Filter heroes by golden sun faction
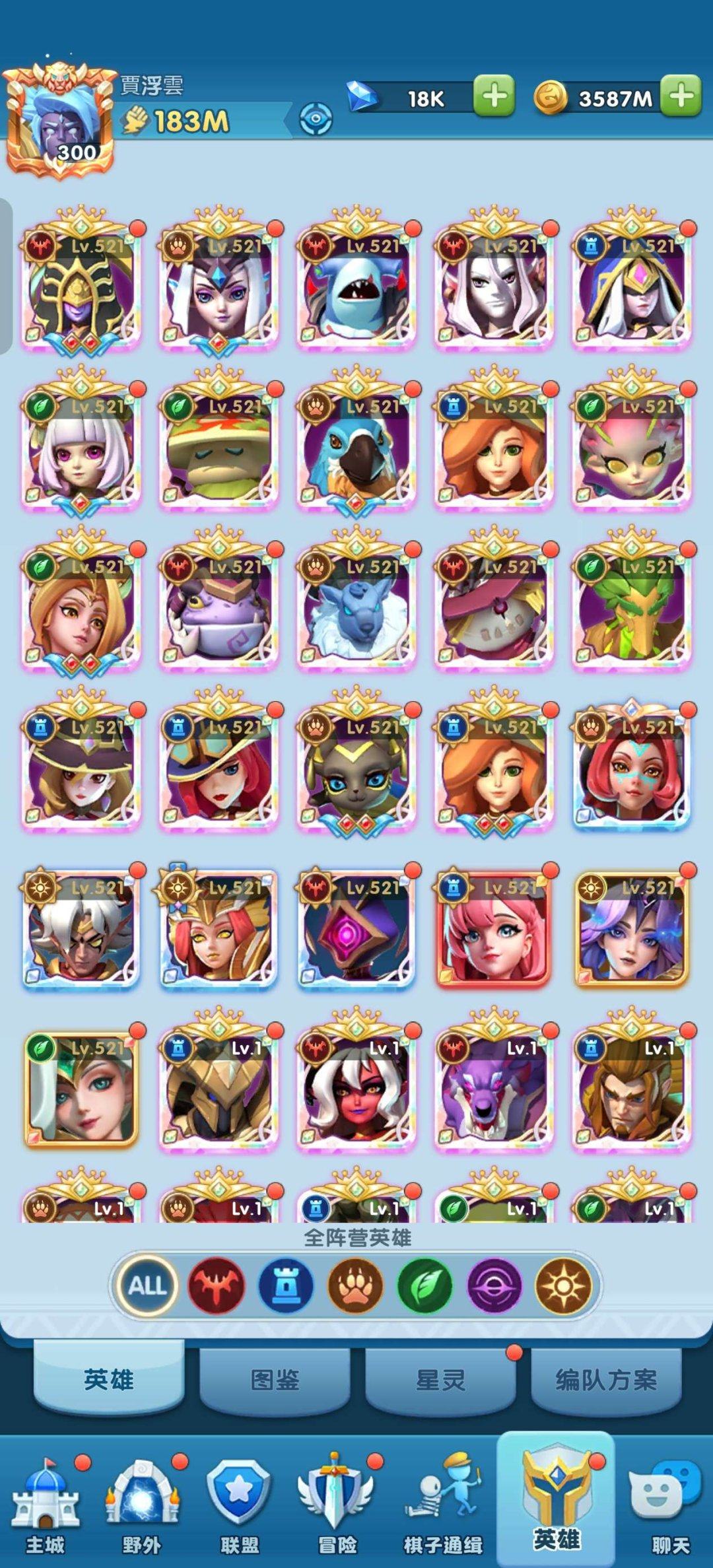Screen dimensions: 713x1568 tap(563, 1285)
